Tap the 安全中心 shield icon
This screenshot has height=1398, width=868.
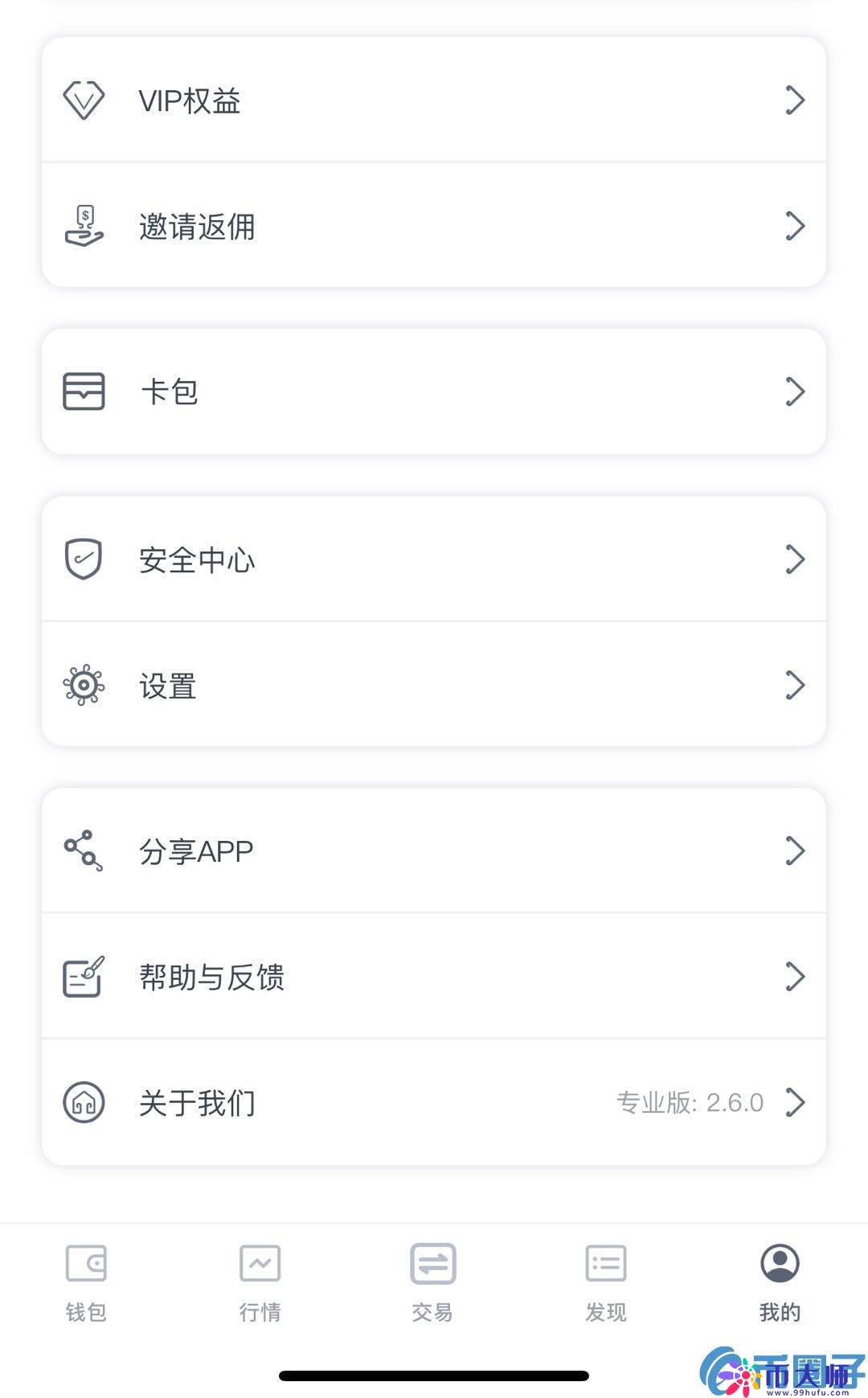[81, 557]
